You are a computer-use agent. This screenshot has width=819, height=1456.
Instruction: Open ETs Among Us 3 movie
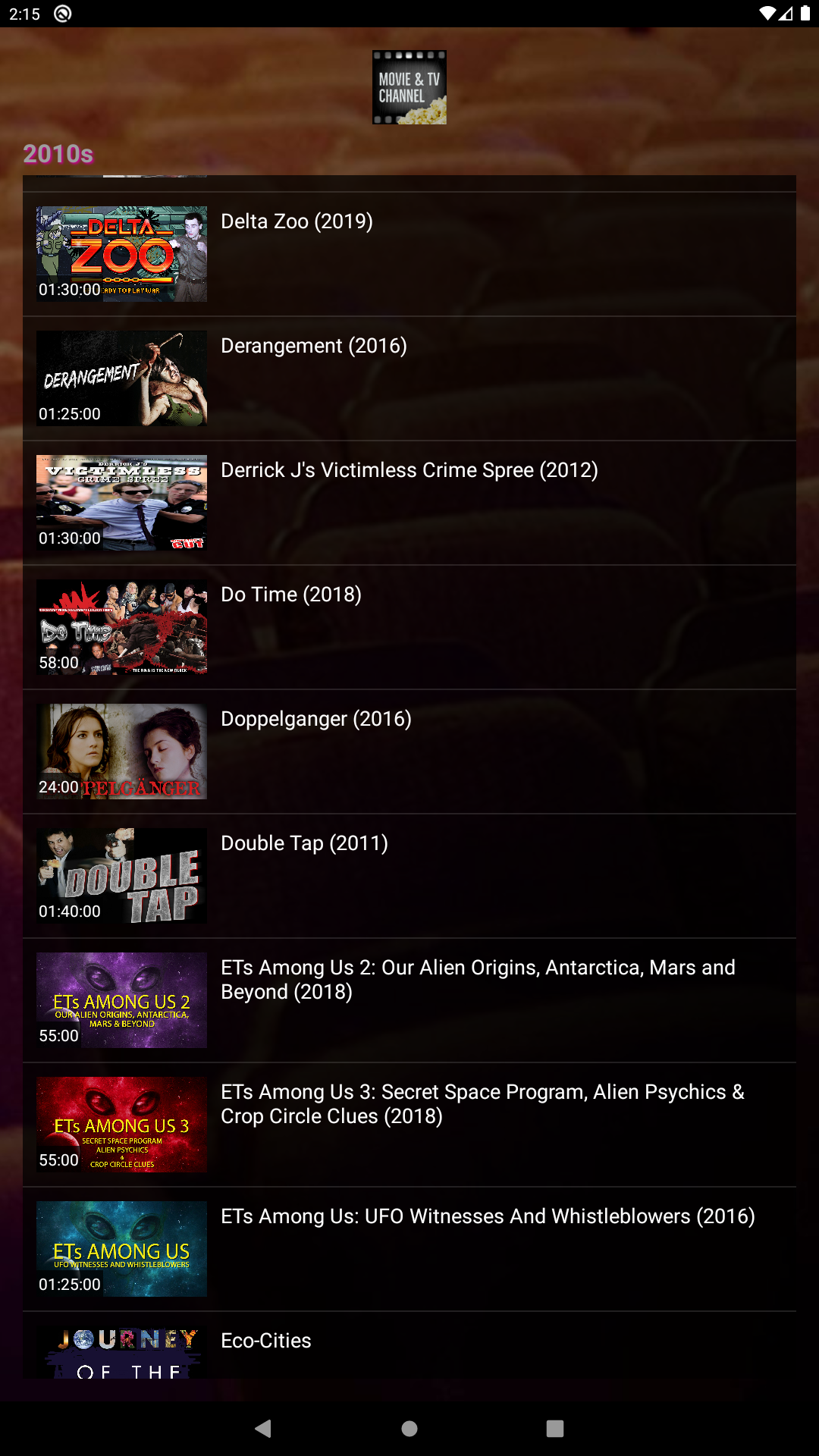[x=409, y=1125]
